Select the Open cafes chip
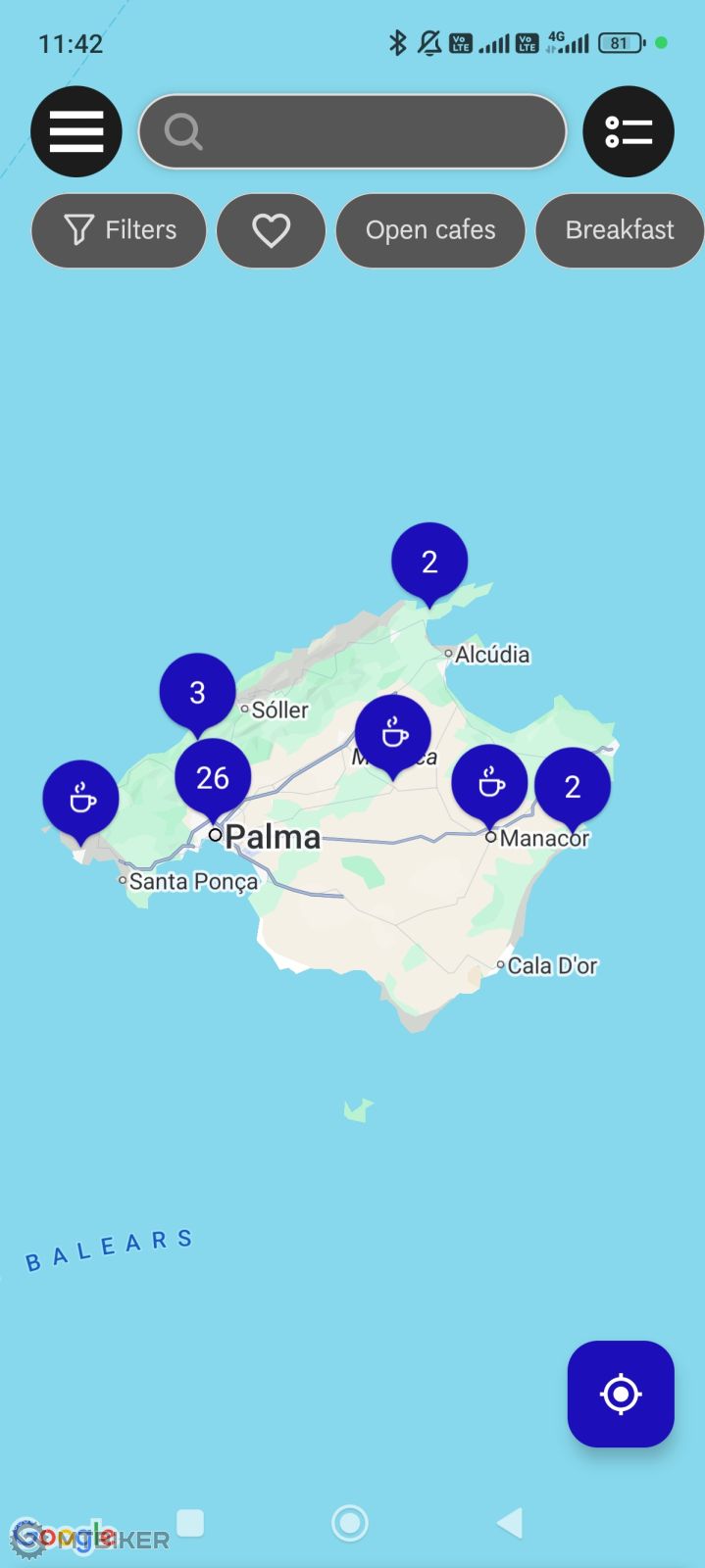Image resolution: width=705 pixels, height=1568 pixels. point(430,230)
